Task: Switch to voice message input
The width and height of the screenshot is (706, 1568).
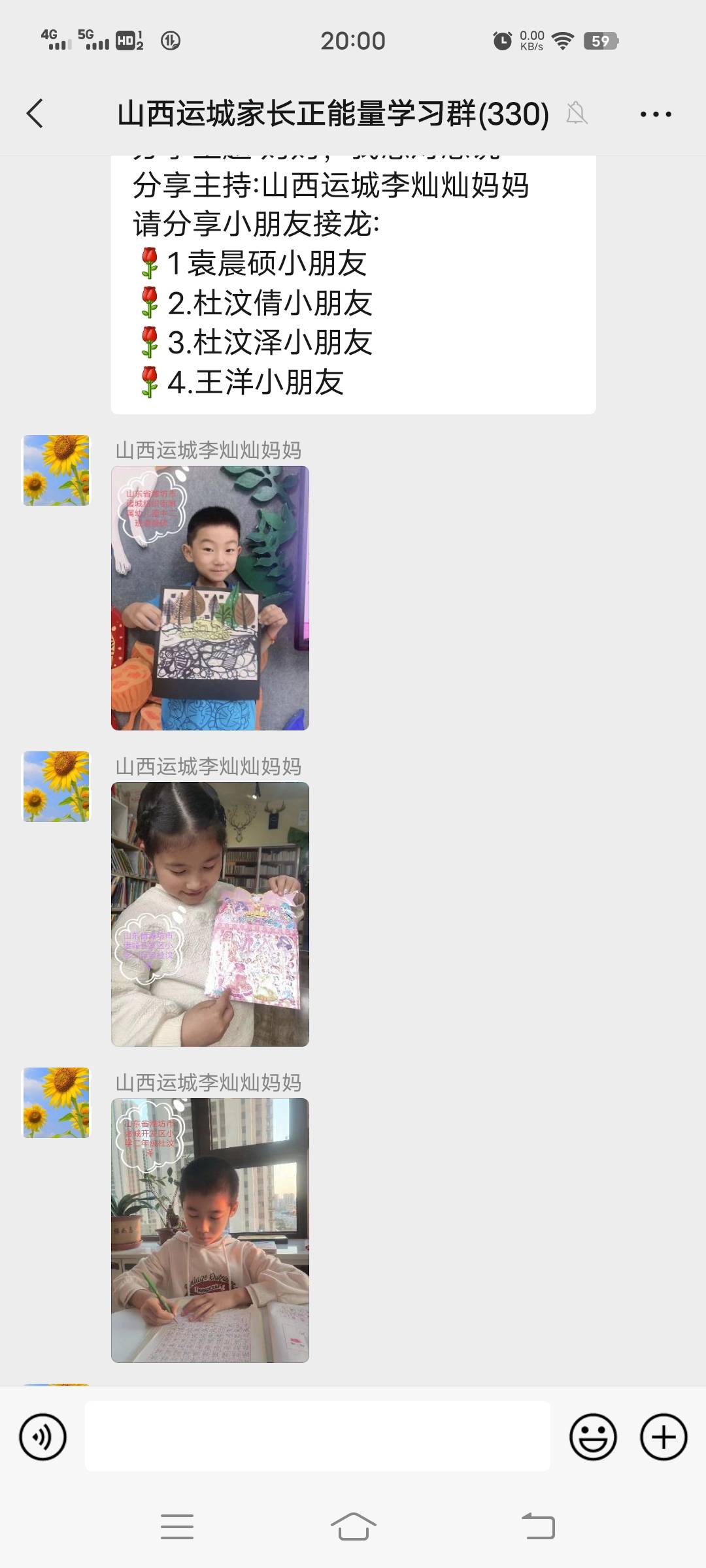Action: 42,1437
